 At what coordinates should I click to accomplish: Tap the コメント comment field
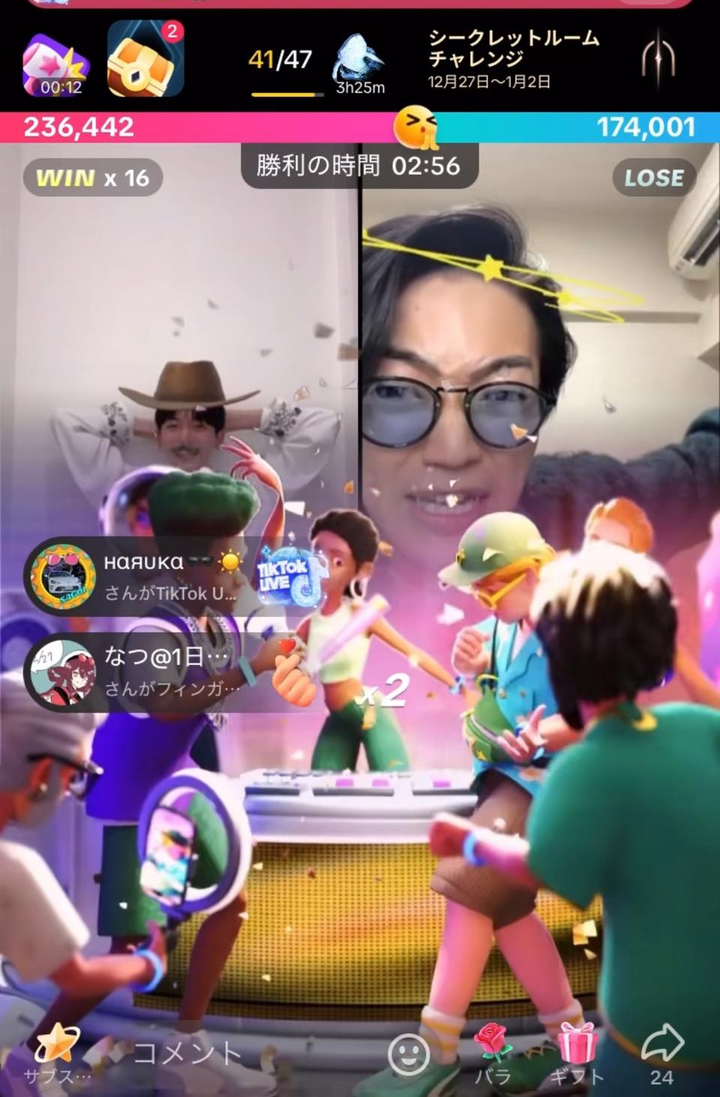point(190,1053)
